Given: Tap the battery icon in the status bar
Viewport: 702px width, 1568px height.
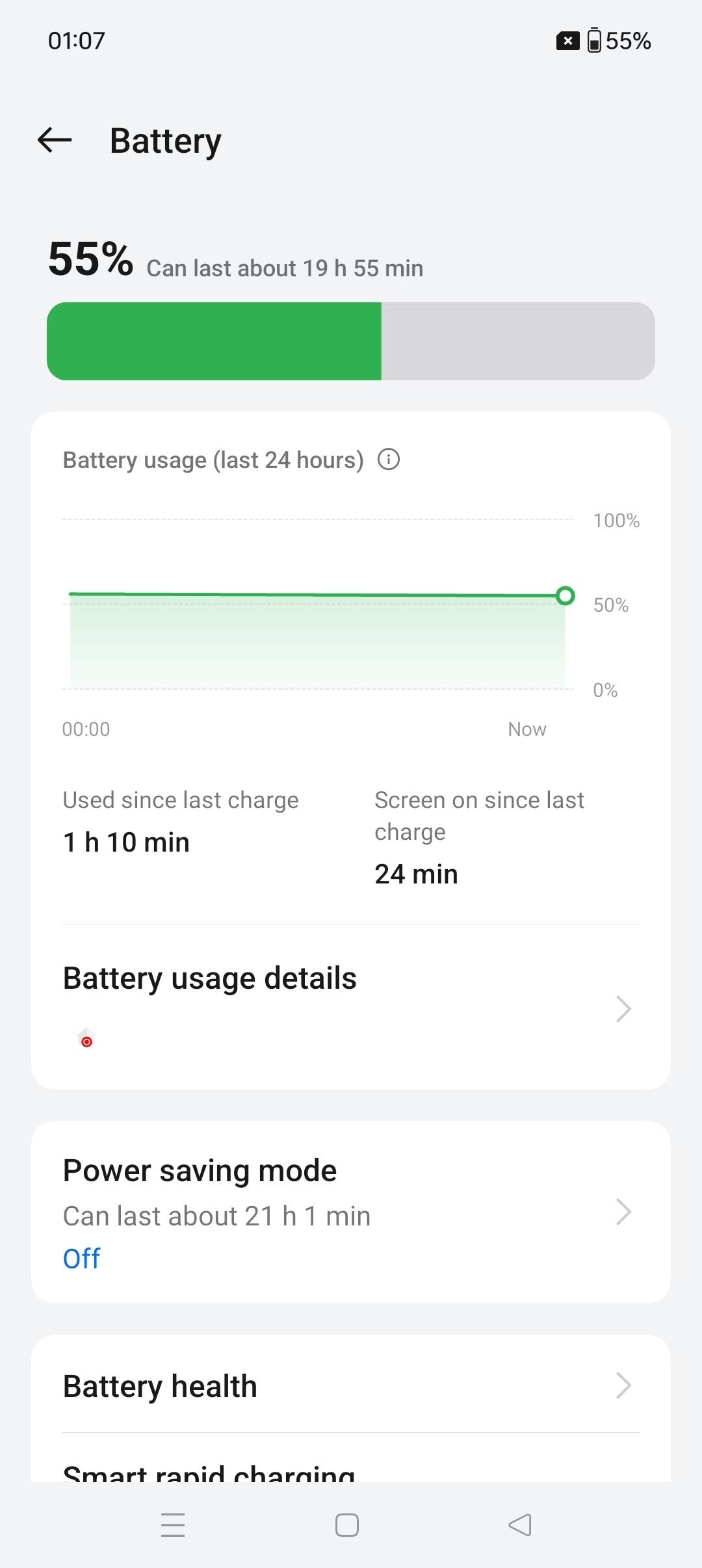Looking at the screenshot, I should click(593, 40).
